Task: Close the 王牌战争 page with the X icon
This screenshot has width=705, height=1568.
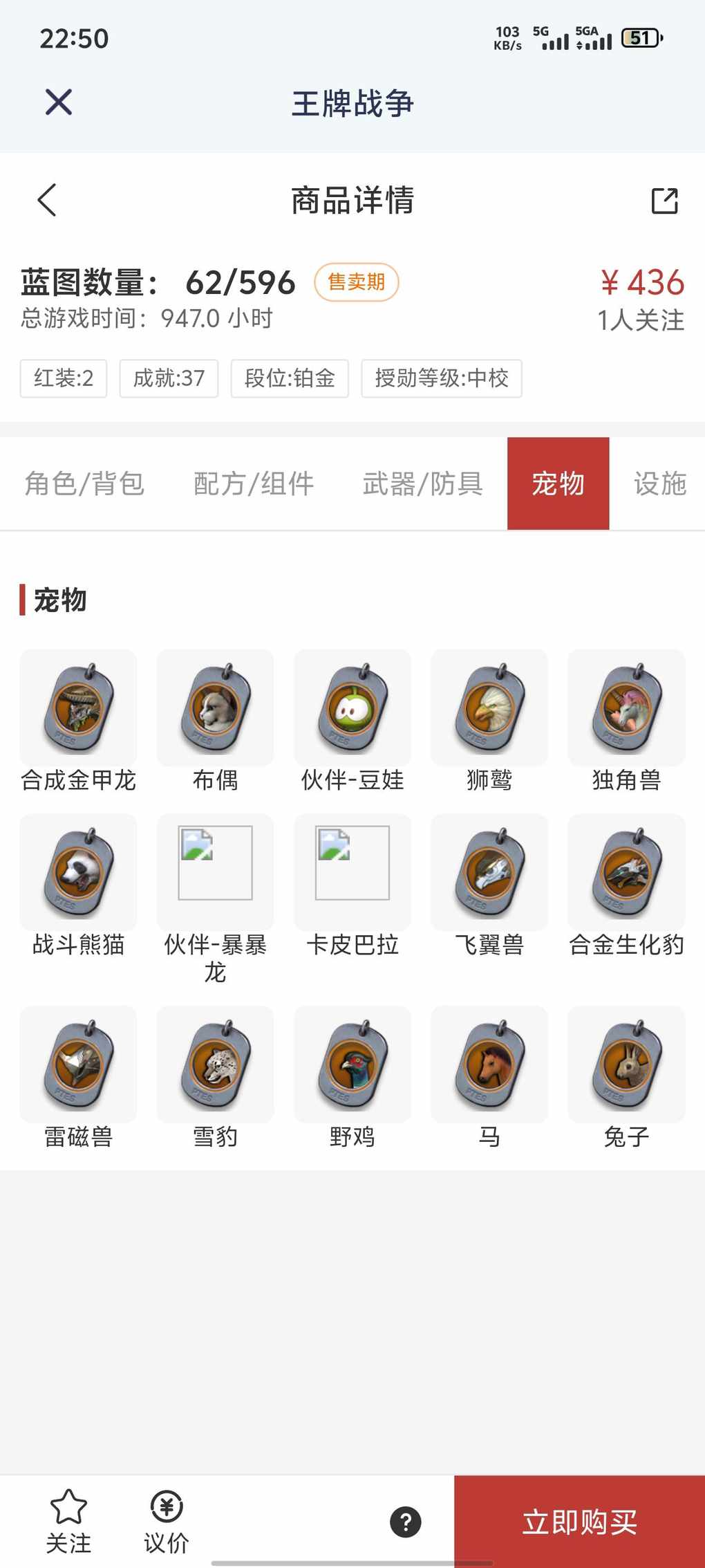Action: click(x=59, y=102)
